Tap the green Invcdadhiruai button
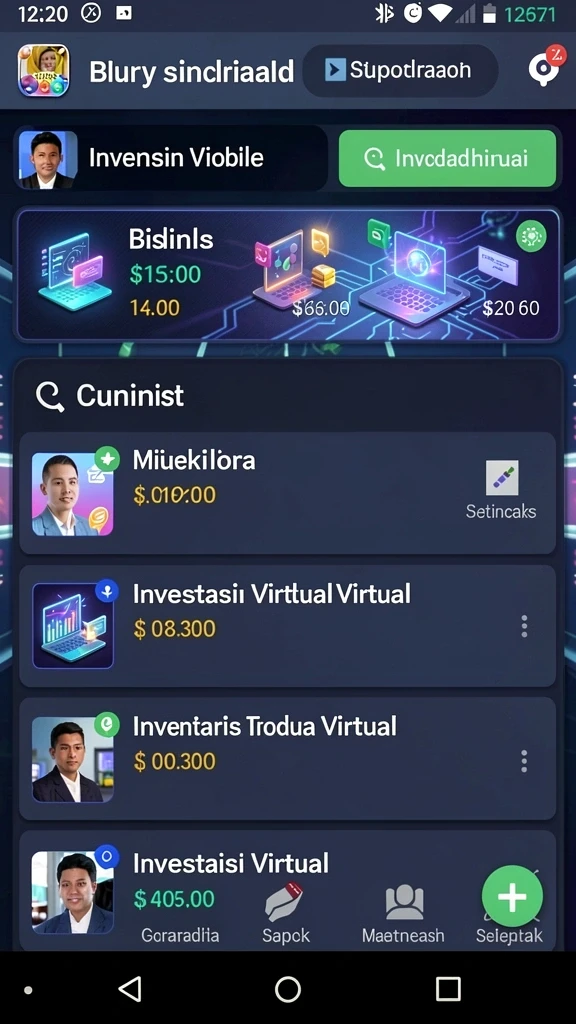This screenshot has height=1024, width=576. click(x=447, y=158)
